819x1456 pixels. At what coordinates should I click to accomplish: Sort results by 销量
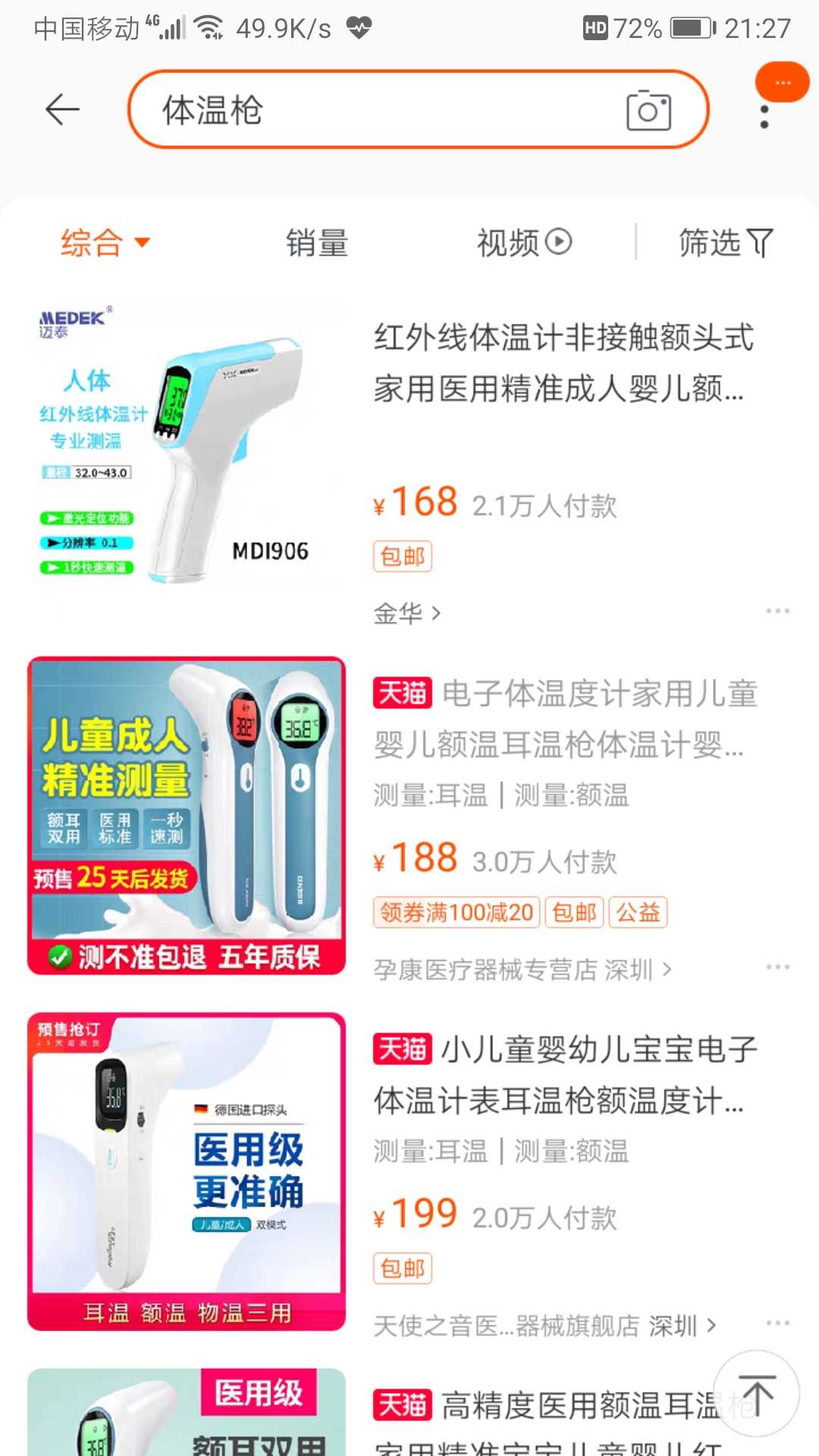coord(317,243)
